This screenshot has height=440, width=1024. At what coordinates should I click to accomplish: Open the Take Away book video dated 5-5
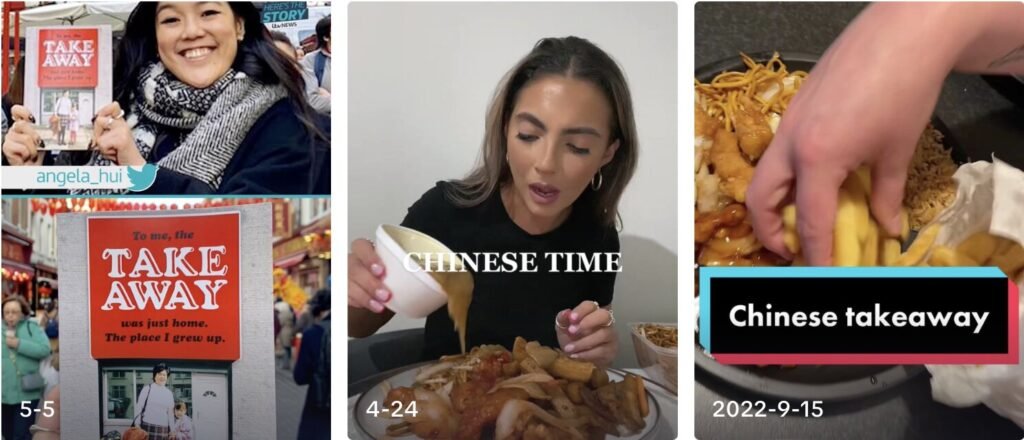point(165,220)
